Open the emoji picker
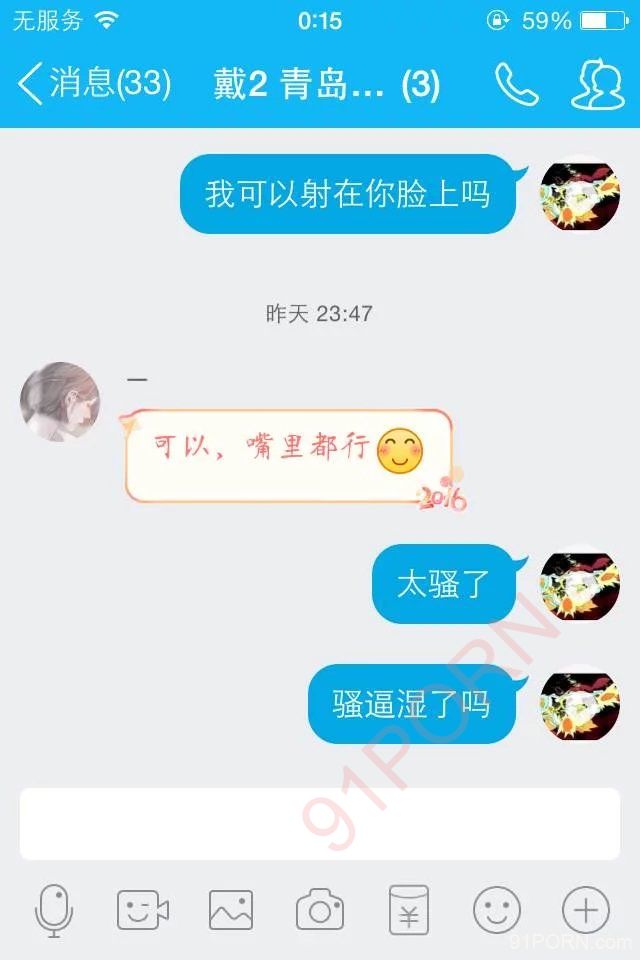Viewport: 640px width, 960px height. tap(497, 910)
